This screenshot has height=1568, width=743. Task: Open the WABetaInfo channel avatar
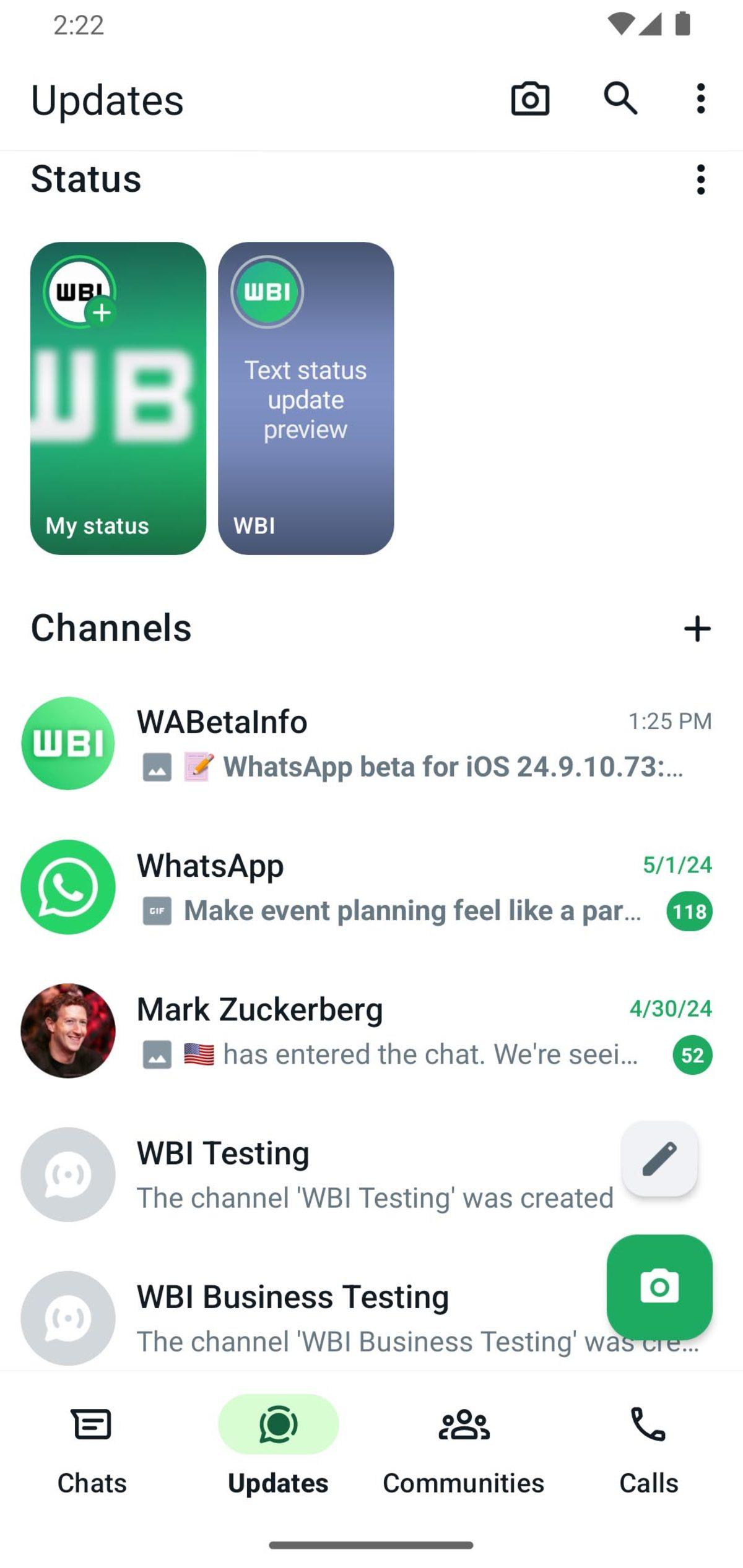point(68,744)
